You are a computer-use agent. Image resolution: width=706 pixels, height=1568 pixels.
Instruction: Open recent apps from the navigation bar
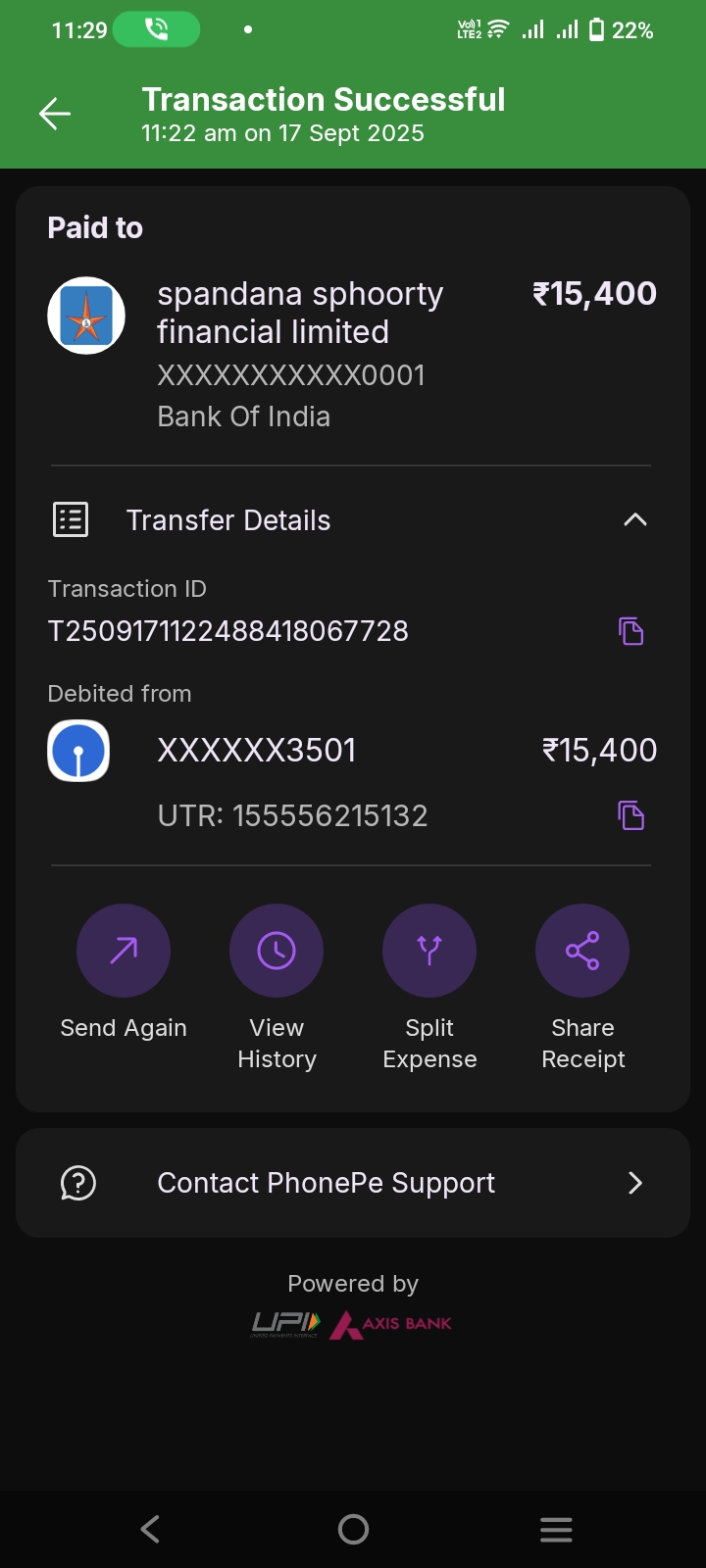coord(556,1529)
